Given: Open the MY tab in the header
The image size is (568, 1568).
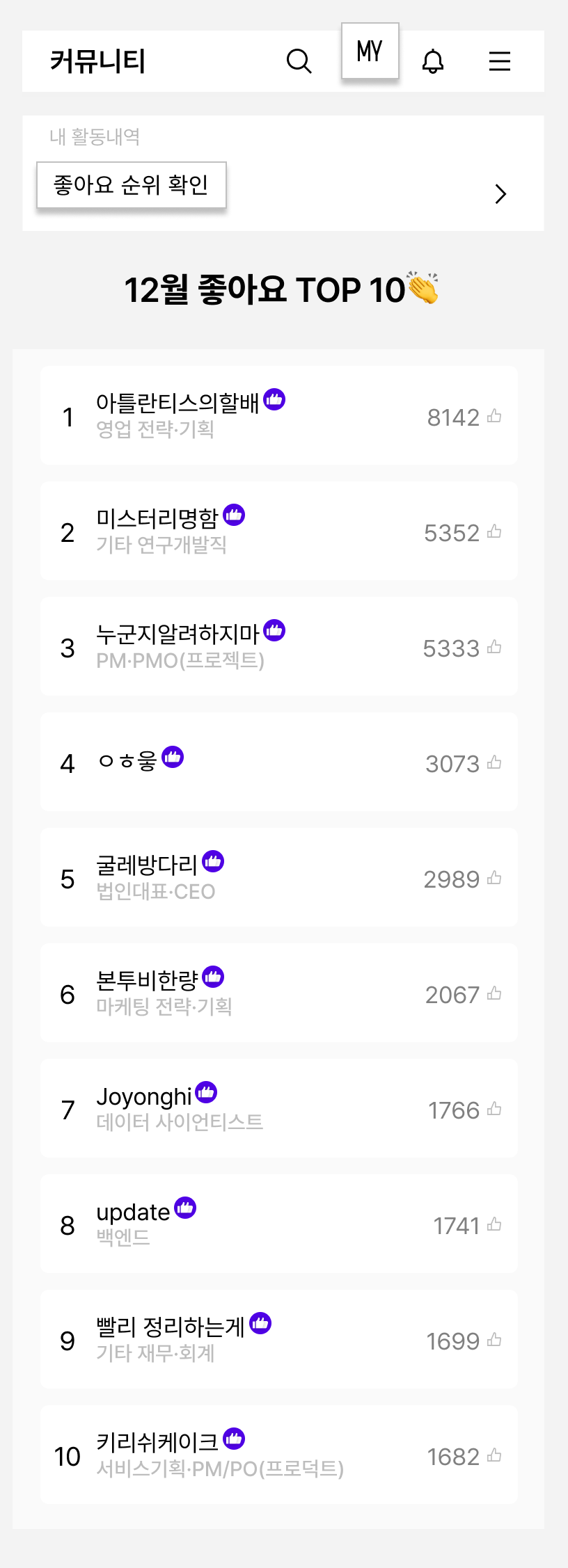Looking at the screenshot, I should [370, 49].
